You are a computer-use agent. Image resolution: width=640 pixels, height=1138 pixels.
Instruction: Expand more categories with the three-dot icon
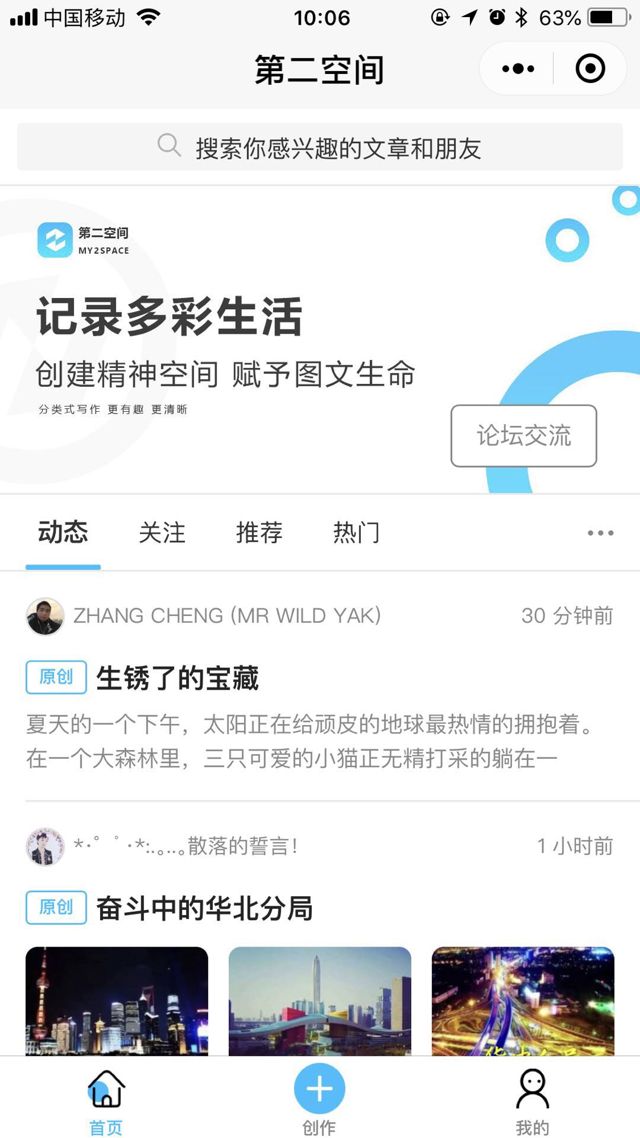pyautogui.click(x=600, y=533)
